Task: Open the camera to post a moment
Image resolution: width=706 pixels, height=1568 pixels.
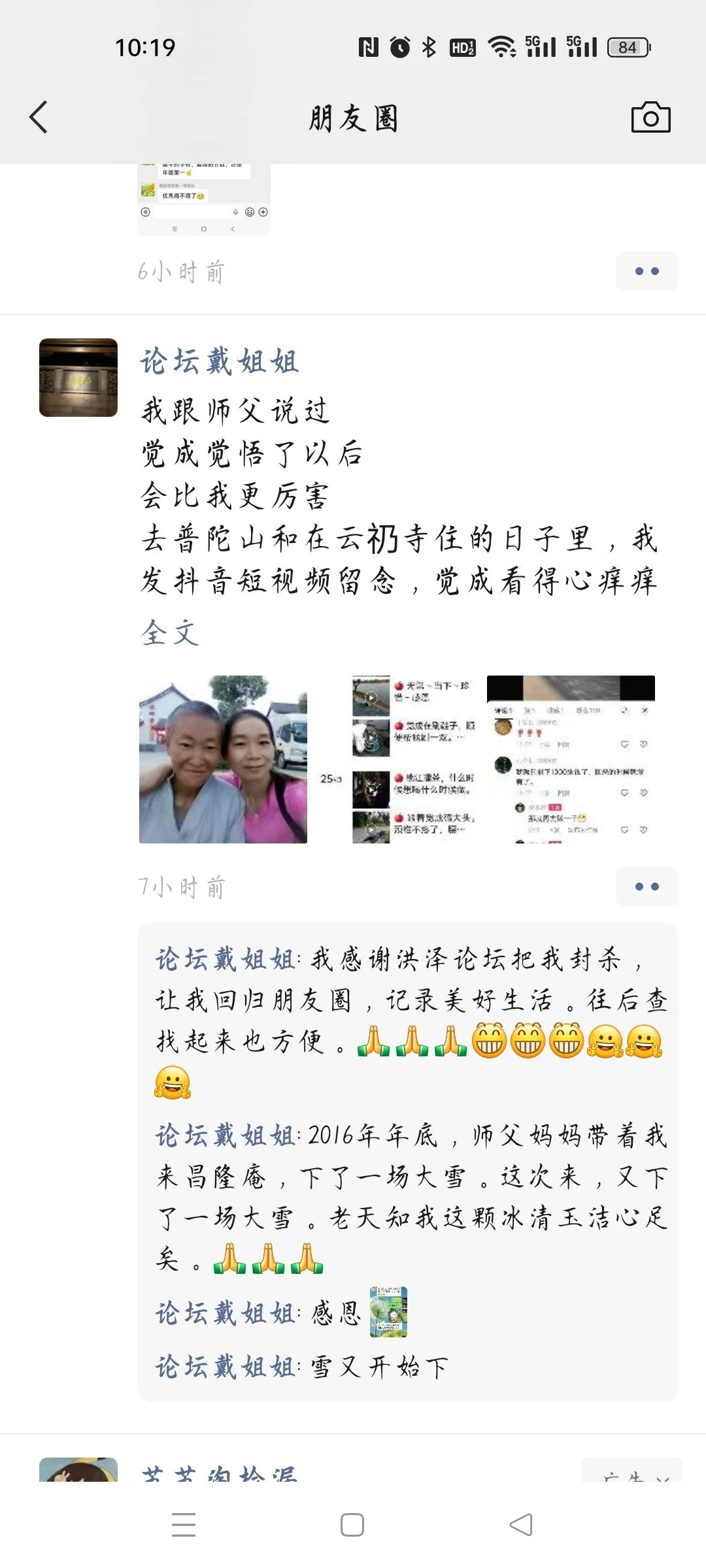Action: (650, 118)
